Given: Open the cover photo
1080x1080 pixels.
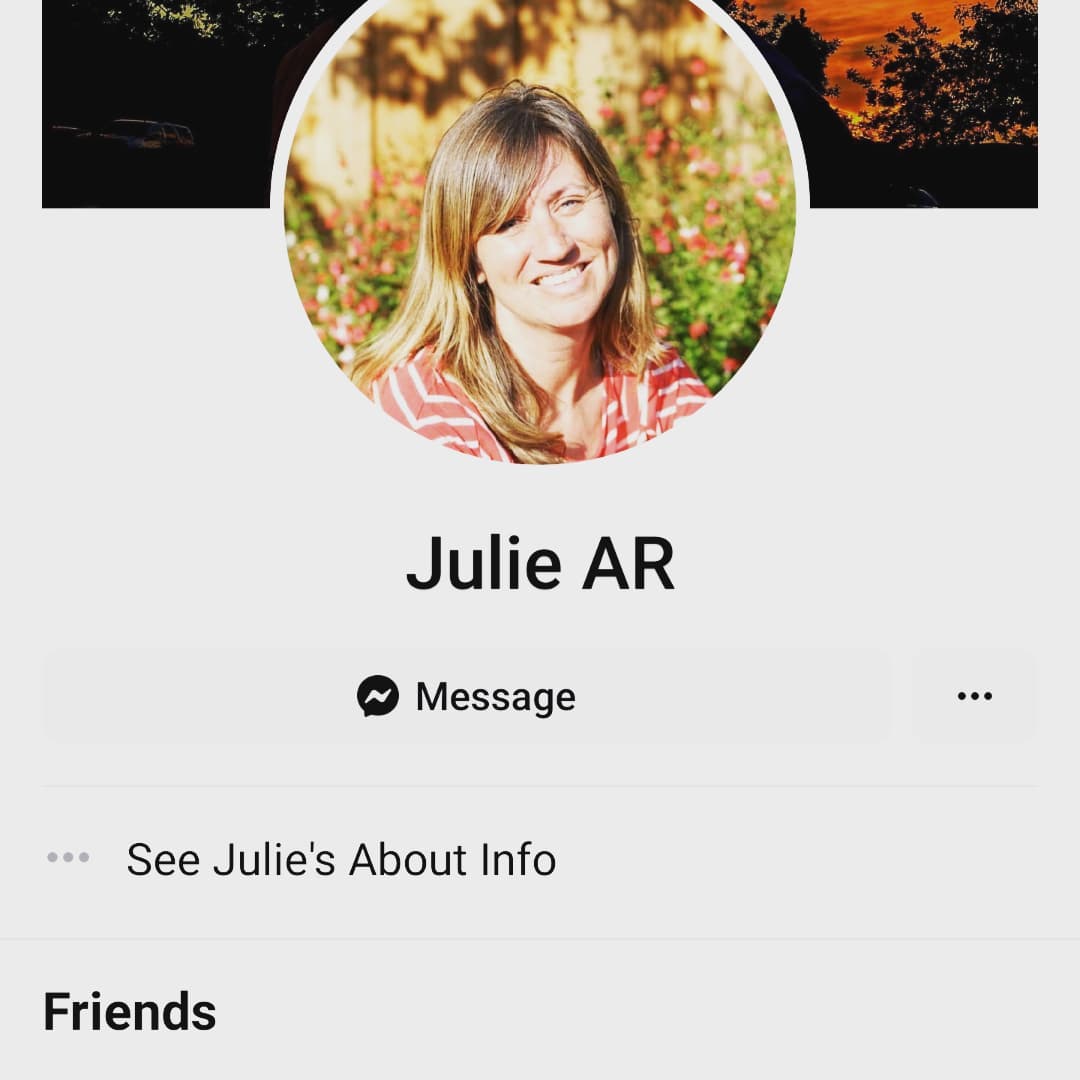Looking at the screenshot, I should coord(150,100).
